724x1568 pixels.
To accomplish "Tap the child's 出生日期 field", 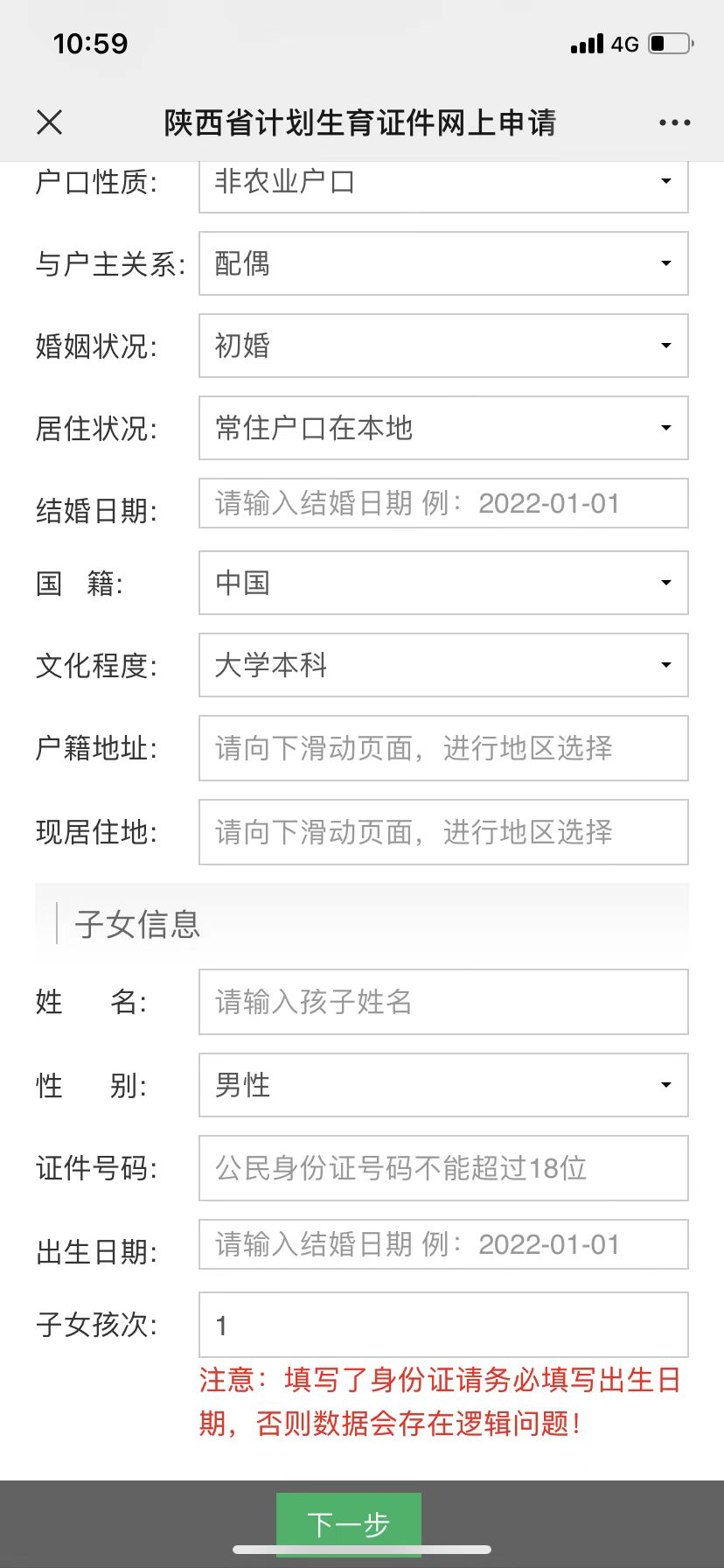I will [443, 1244].
